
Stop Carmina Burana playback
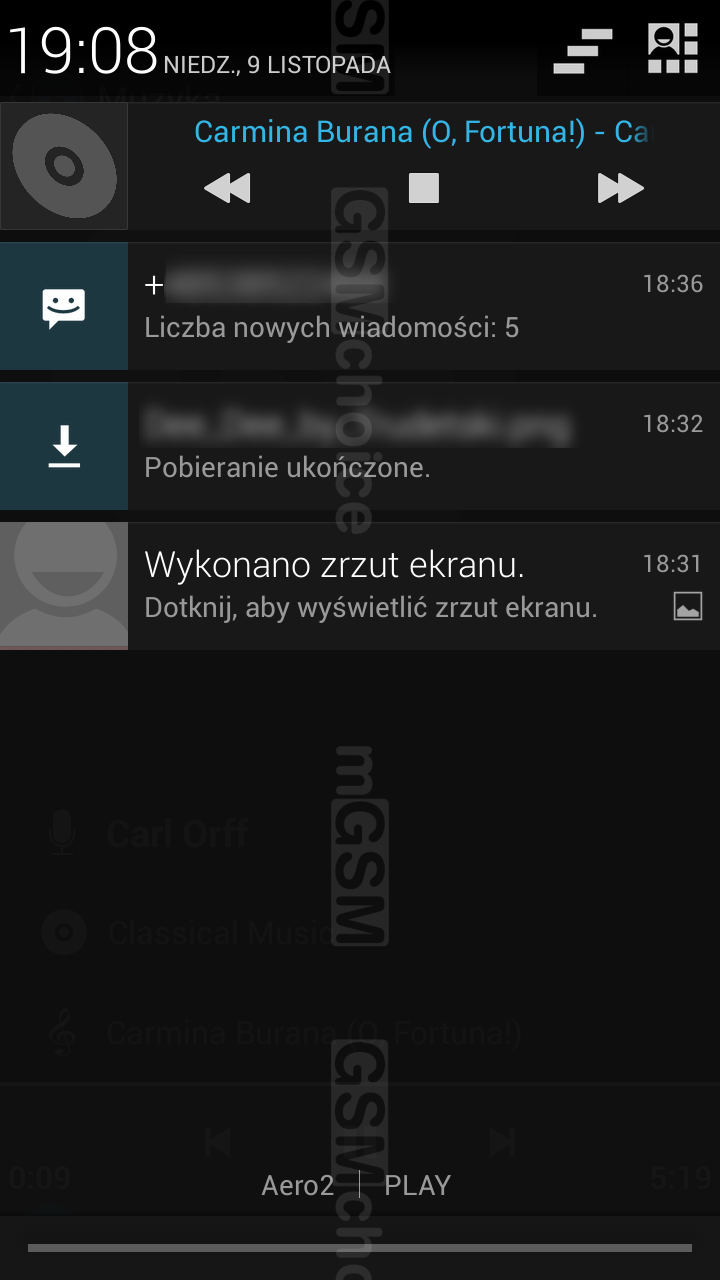click(424, 188)
